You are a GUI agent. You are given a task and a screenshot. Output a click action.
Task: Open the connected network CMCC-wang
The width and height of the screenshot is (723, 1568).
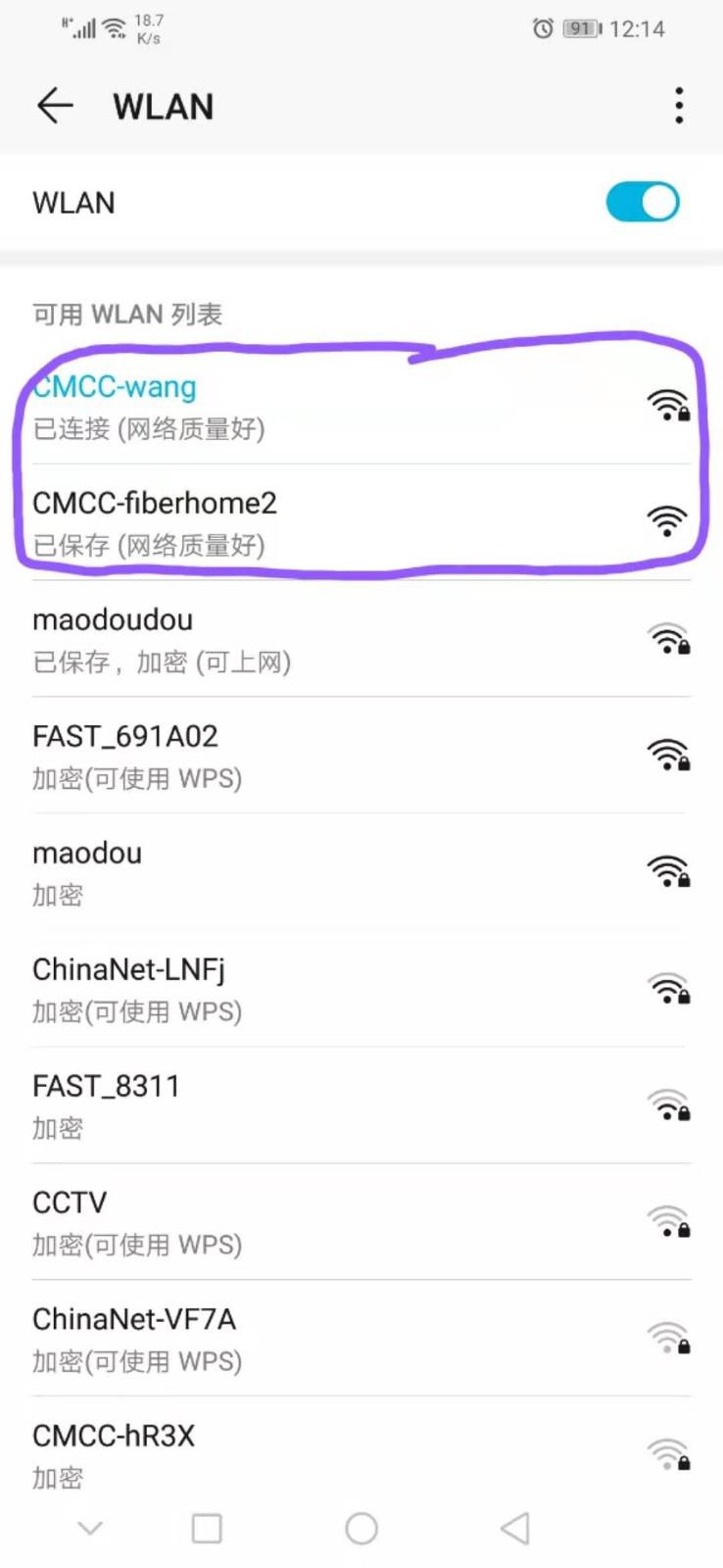coord(294,404)
